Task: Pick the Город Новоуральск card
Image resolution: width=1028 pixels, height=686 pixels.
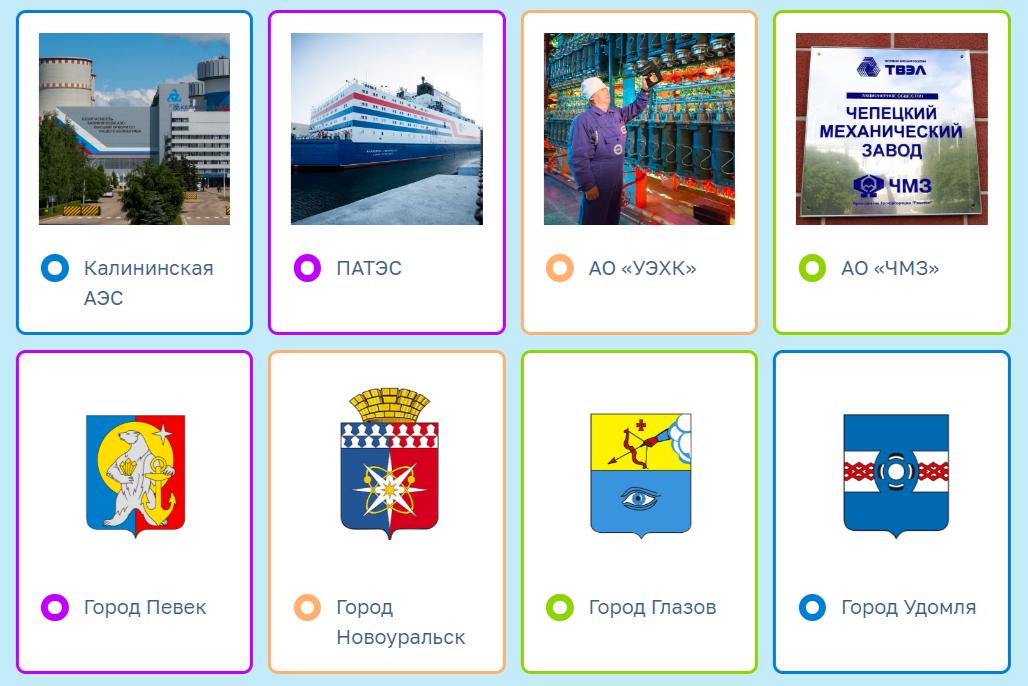Action: click(x=386, y=511)
